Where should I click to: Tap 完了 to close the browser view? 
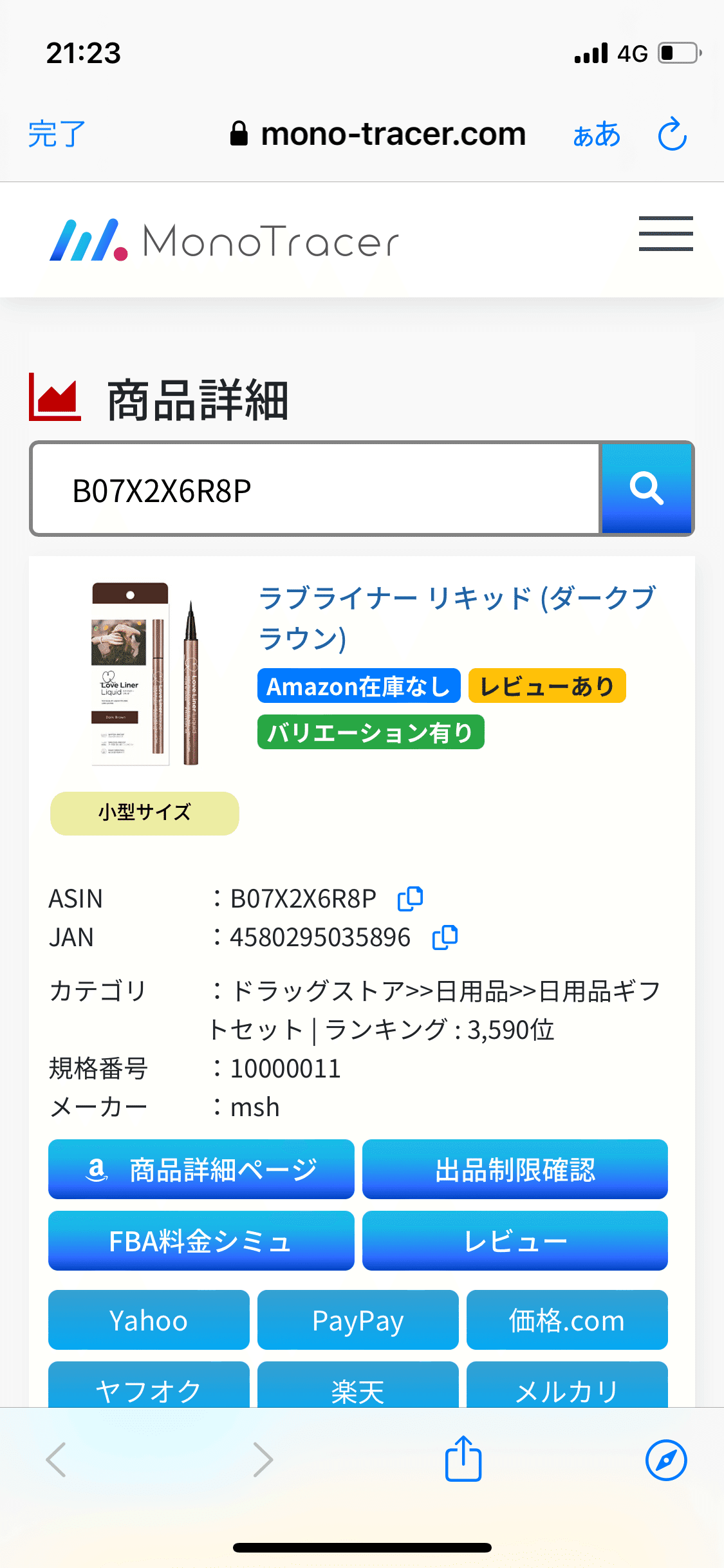click(x=57, y=134)
